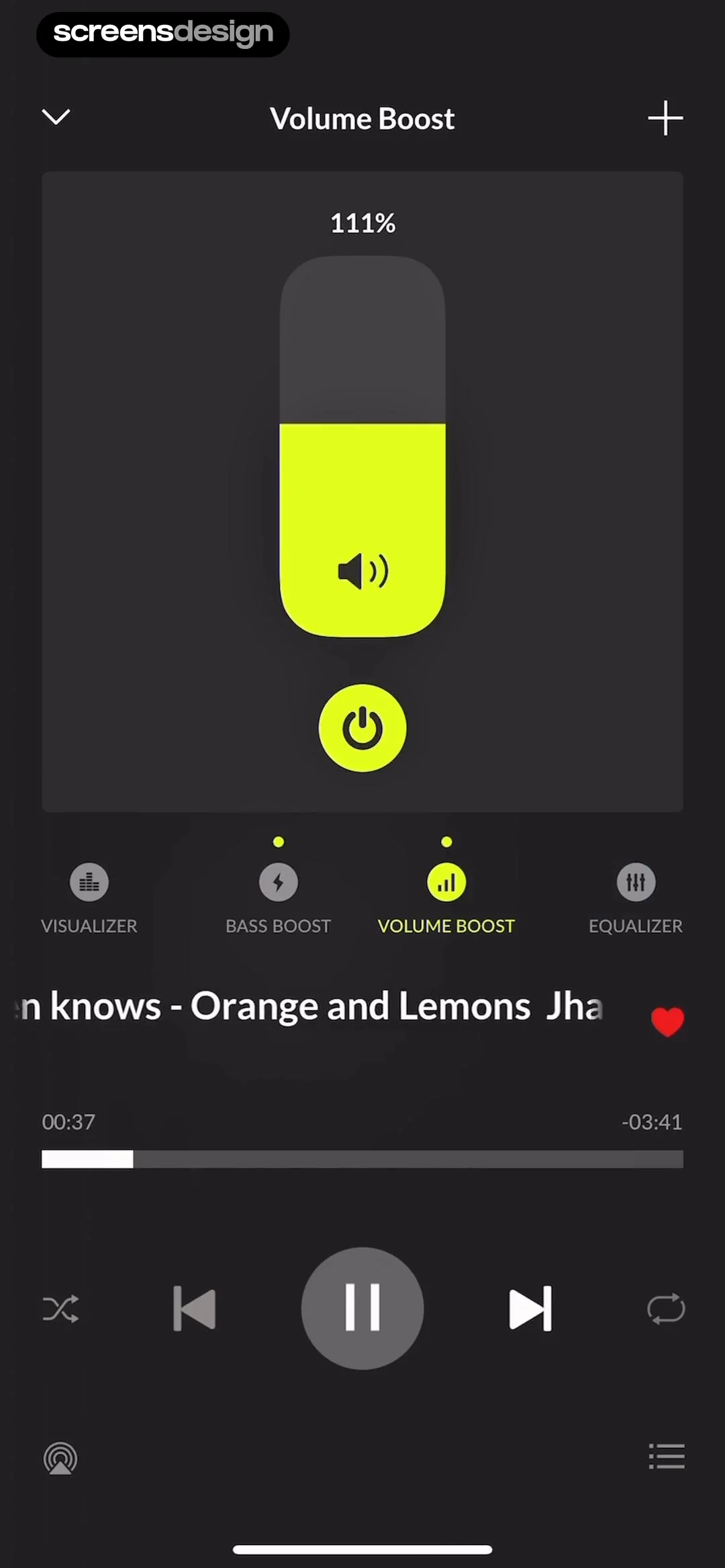Viewport: 725px width, 1568px height.
Task: Toggle shuffle mode
Action: [x=60, y=1309]
